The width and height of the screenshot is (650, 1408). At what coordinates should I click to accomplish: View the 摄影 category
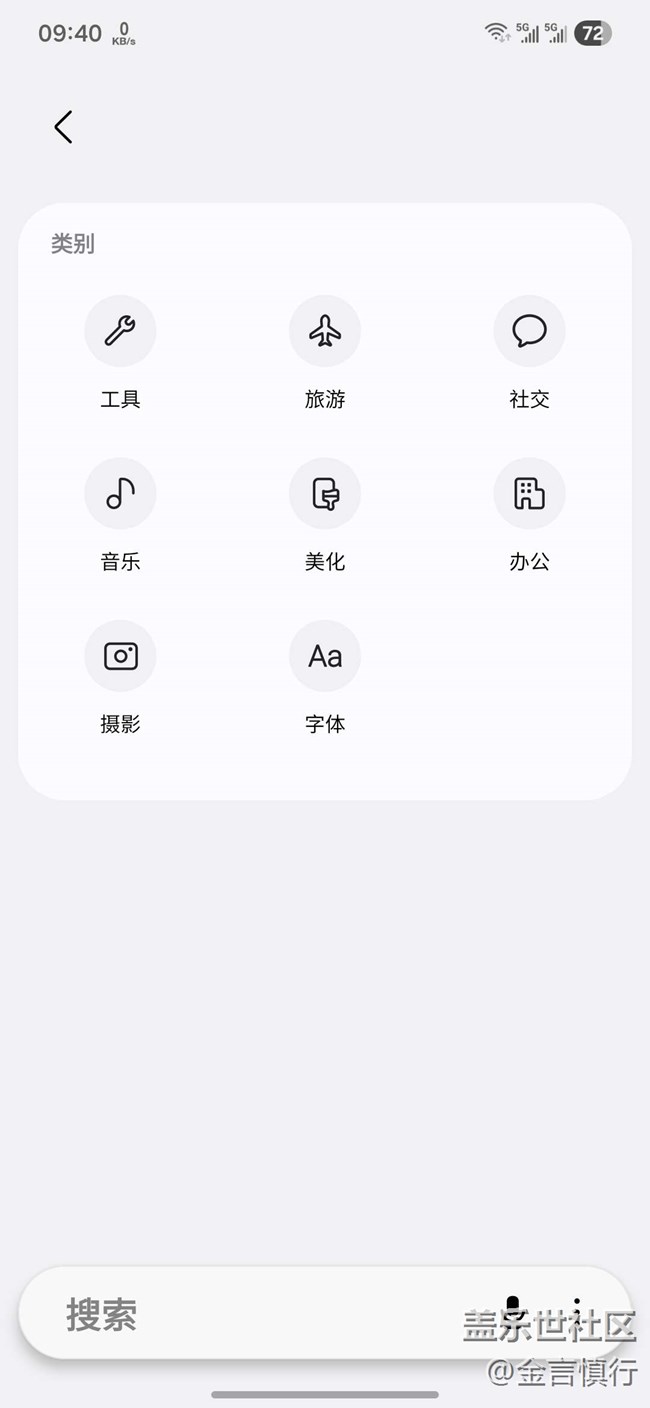tap(120, 657)
